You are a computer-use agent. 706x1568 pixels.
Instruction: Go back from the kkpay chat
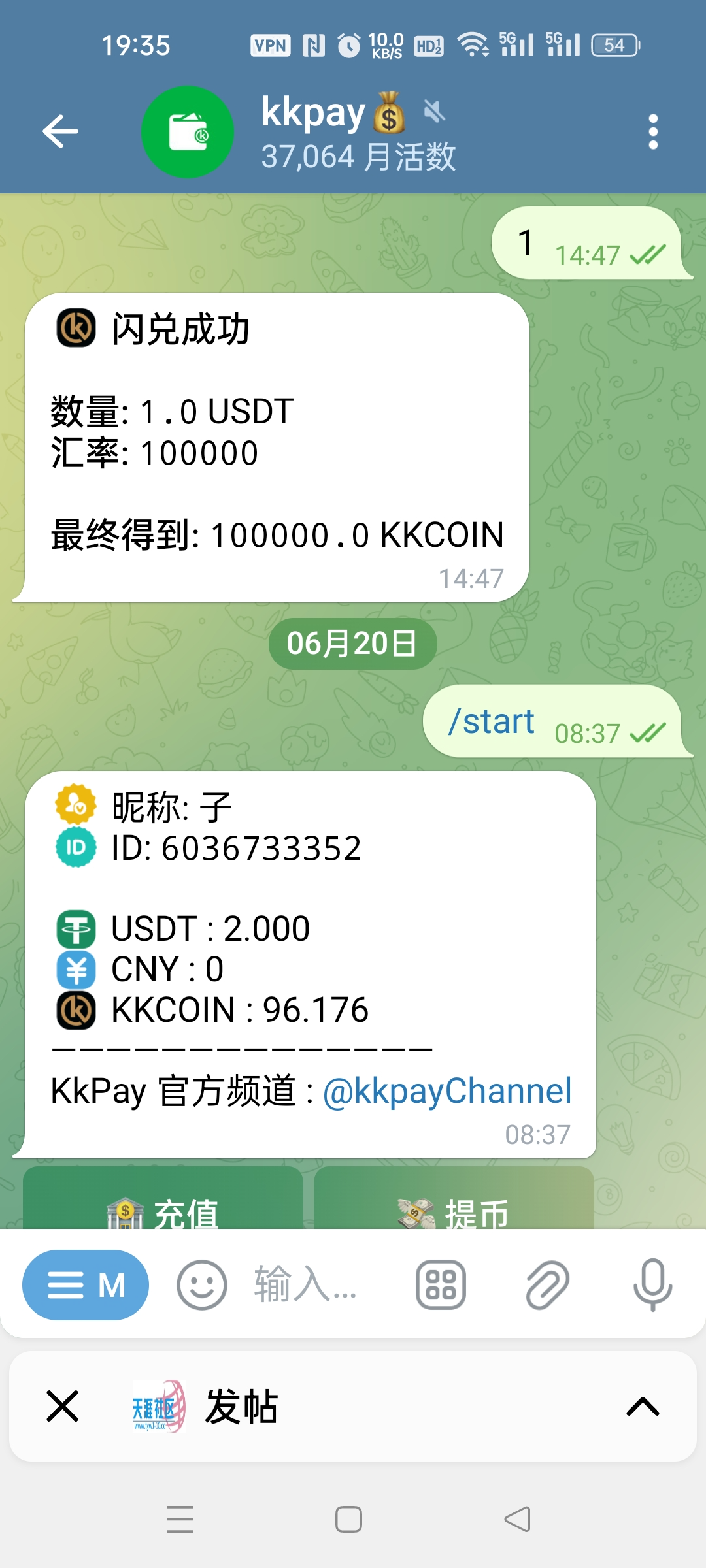click(61, 131)
